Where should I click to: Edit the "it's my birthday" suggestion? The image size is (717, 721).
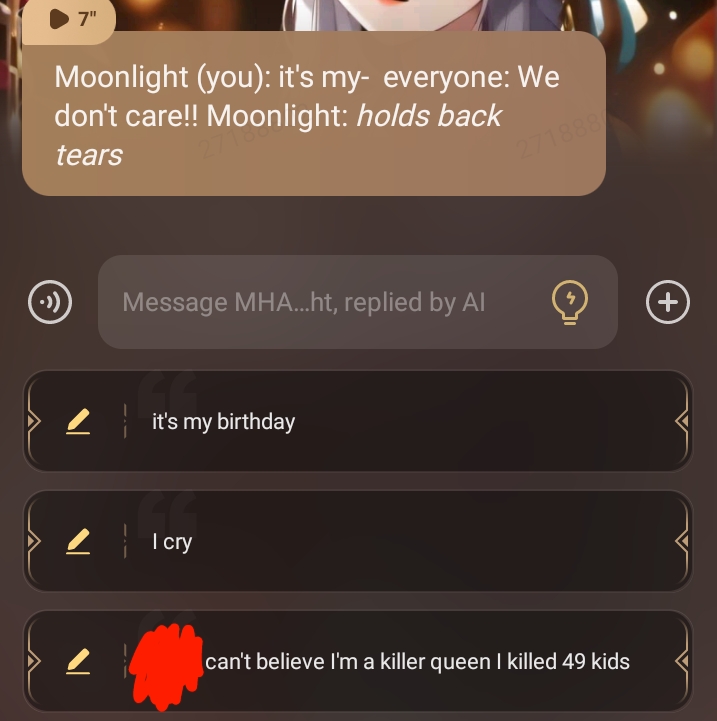pyautogui.click(x=78, y=422)
